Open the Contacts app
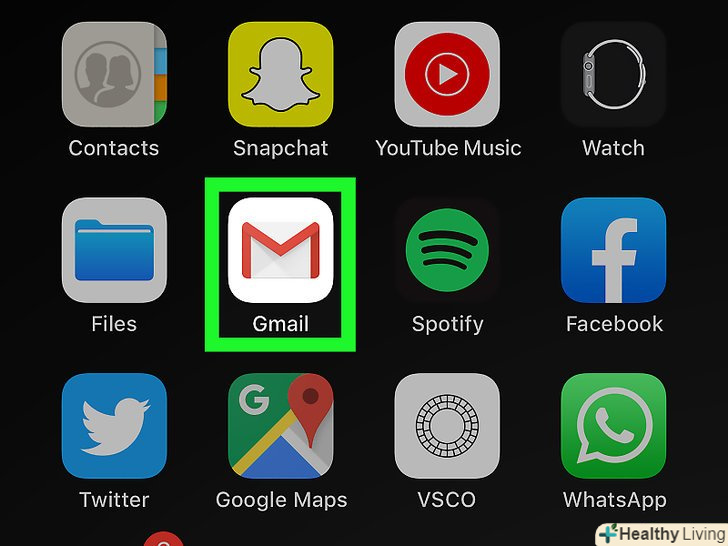 113,75
